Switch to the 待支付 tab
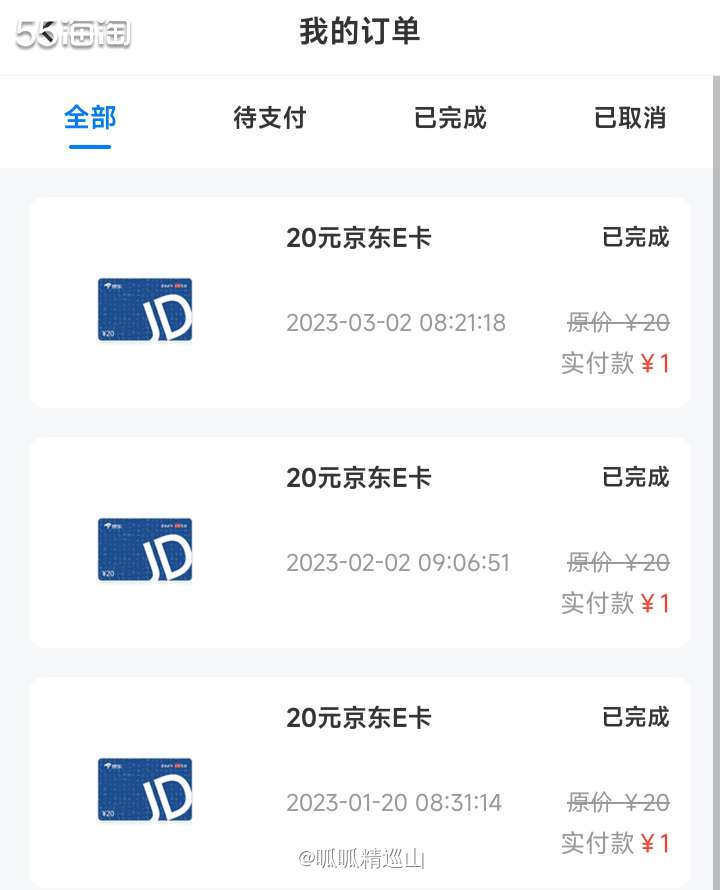The image size is (720, 890). pyautogui.click(x=268, y=118)
